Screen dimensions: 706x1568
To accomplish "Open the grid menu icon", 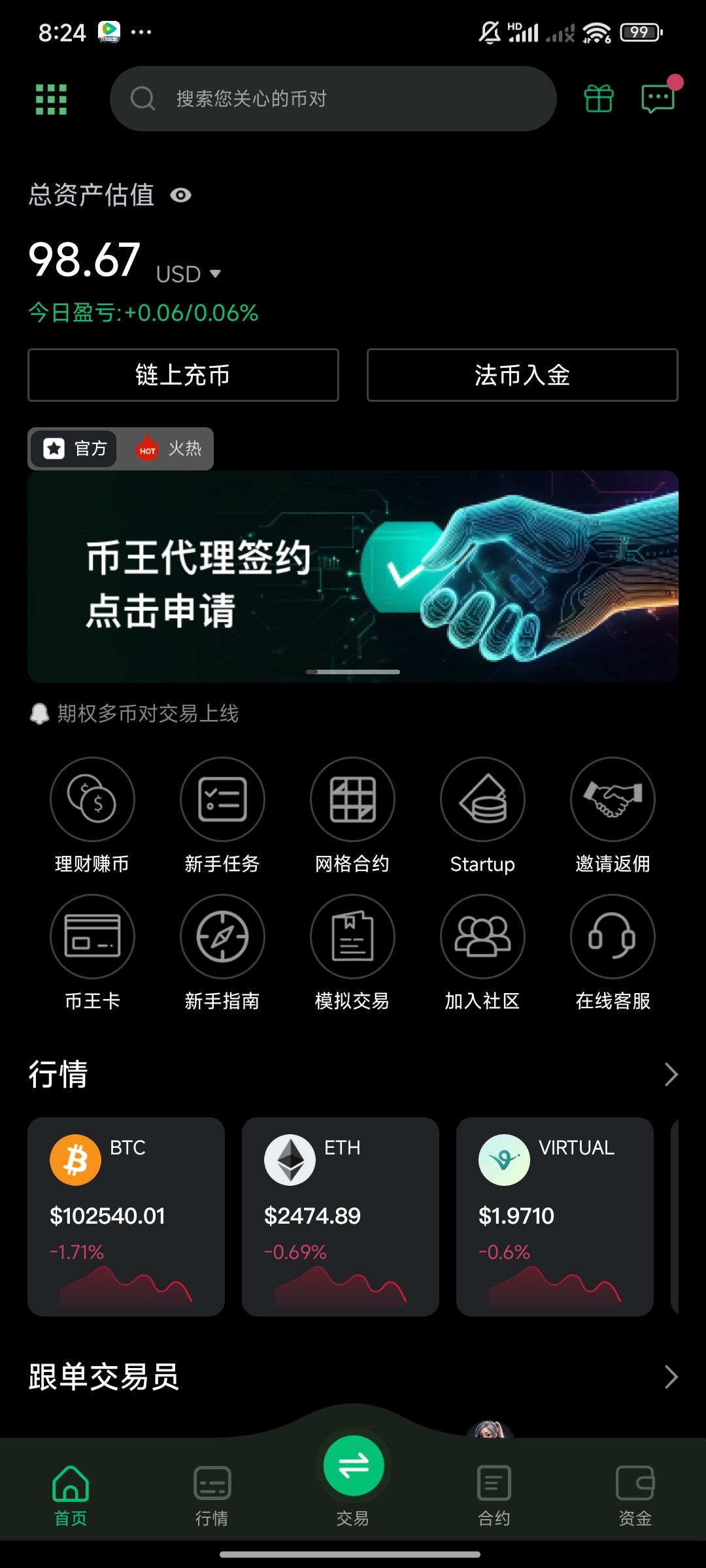I will tap(51, 99).
